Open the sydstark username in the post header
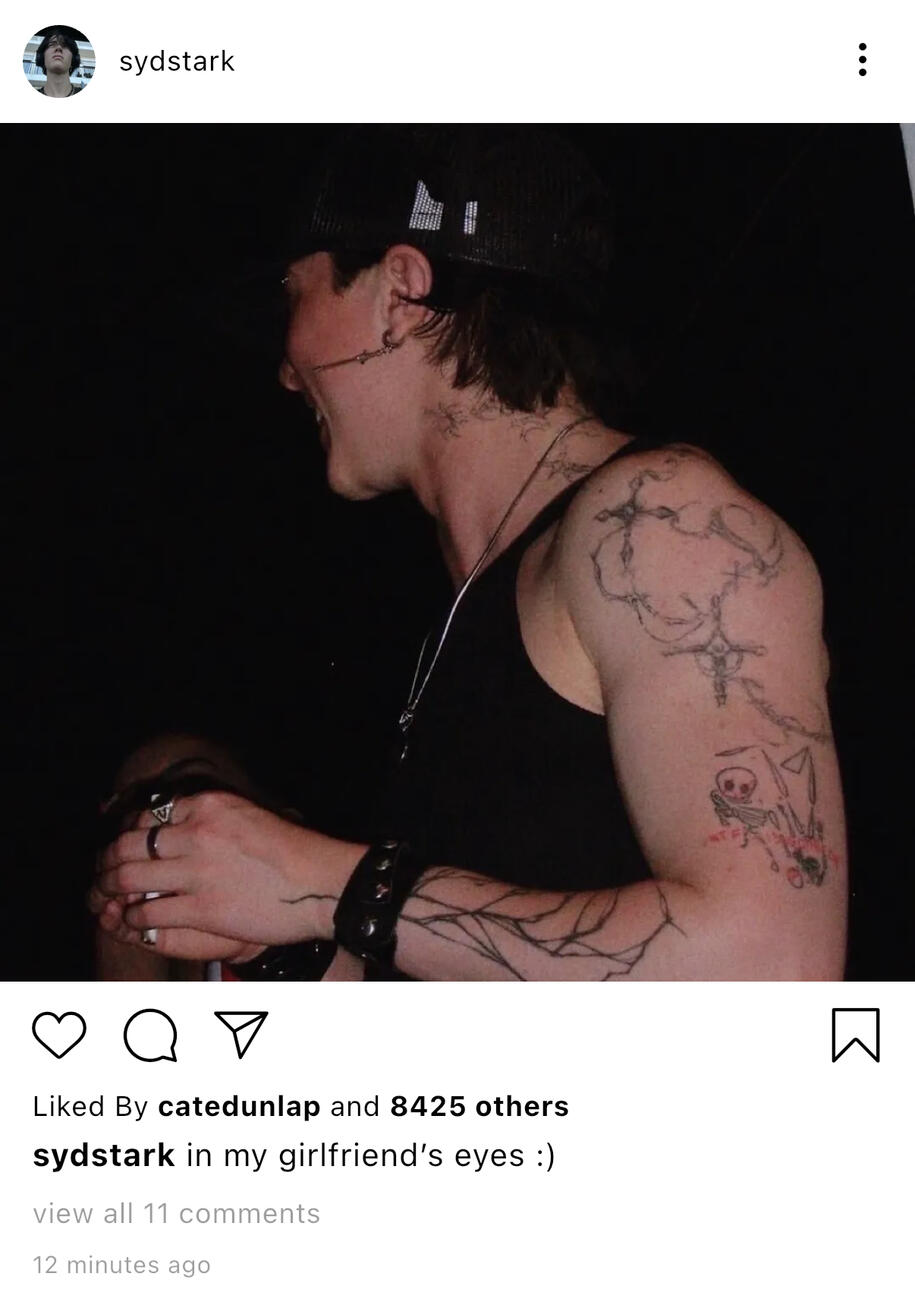 176,61
